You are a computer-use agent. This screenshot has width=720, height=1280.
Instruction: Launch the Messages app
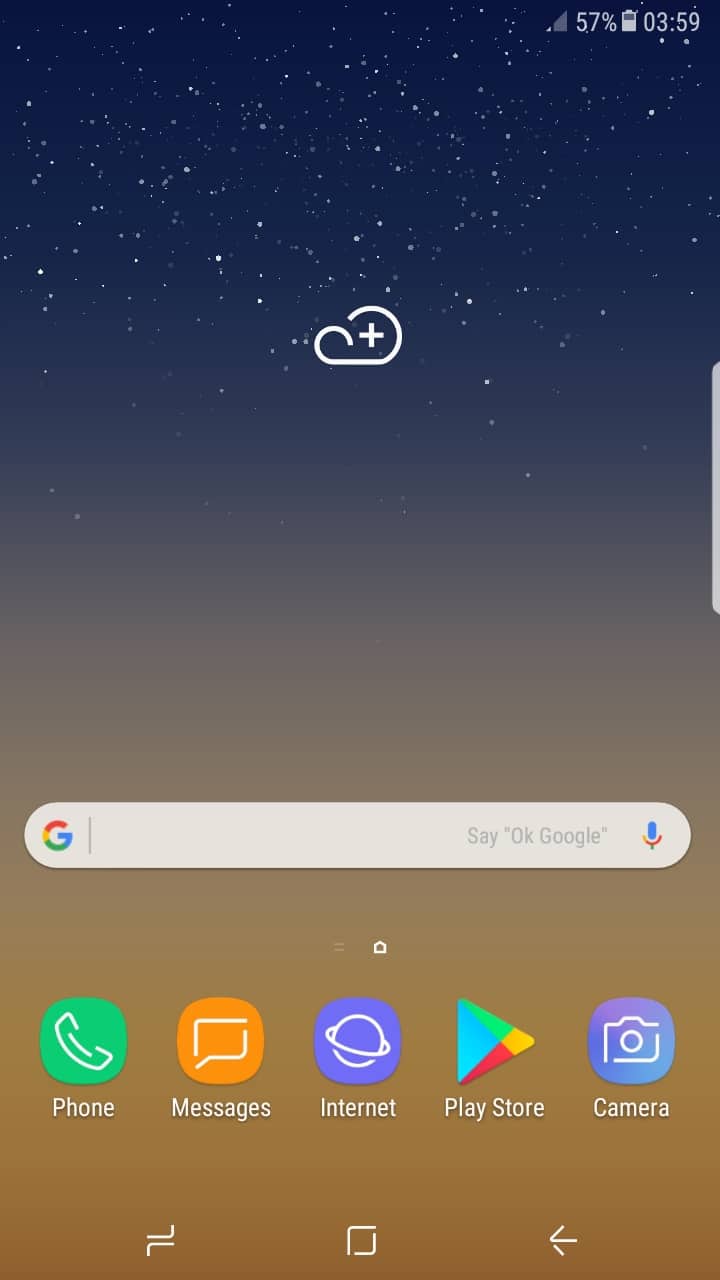(x=220, y=1042)
